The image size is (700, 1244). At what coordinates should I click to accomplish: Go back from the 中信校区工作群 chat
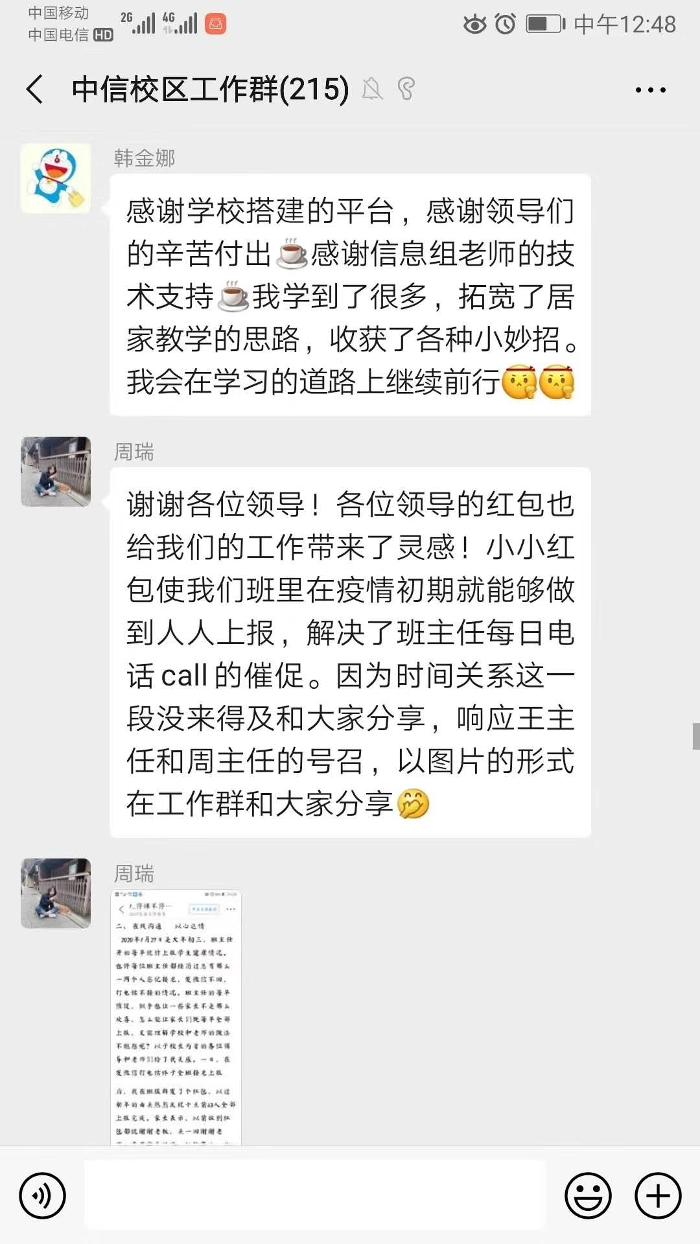(x=35, y=89)
